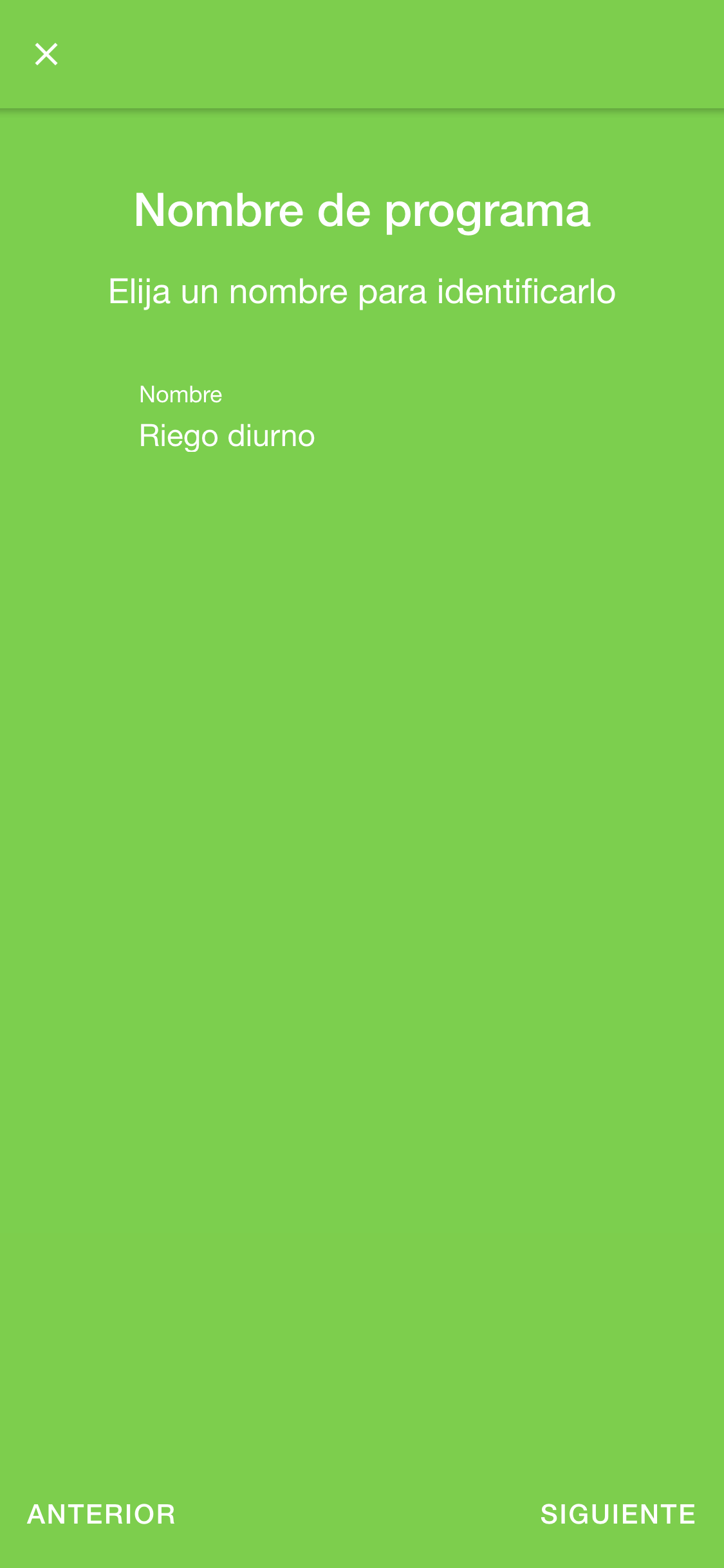
Task: Close the program name wizard
Action: point(46,55)
